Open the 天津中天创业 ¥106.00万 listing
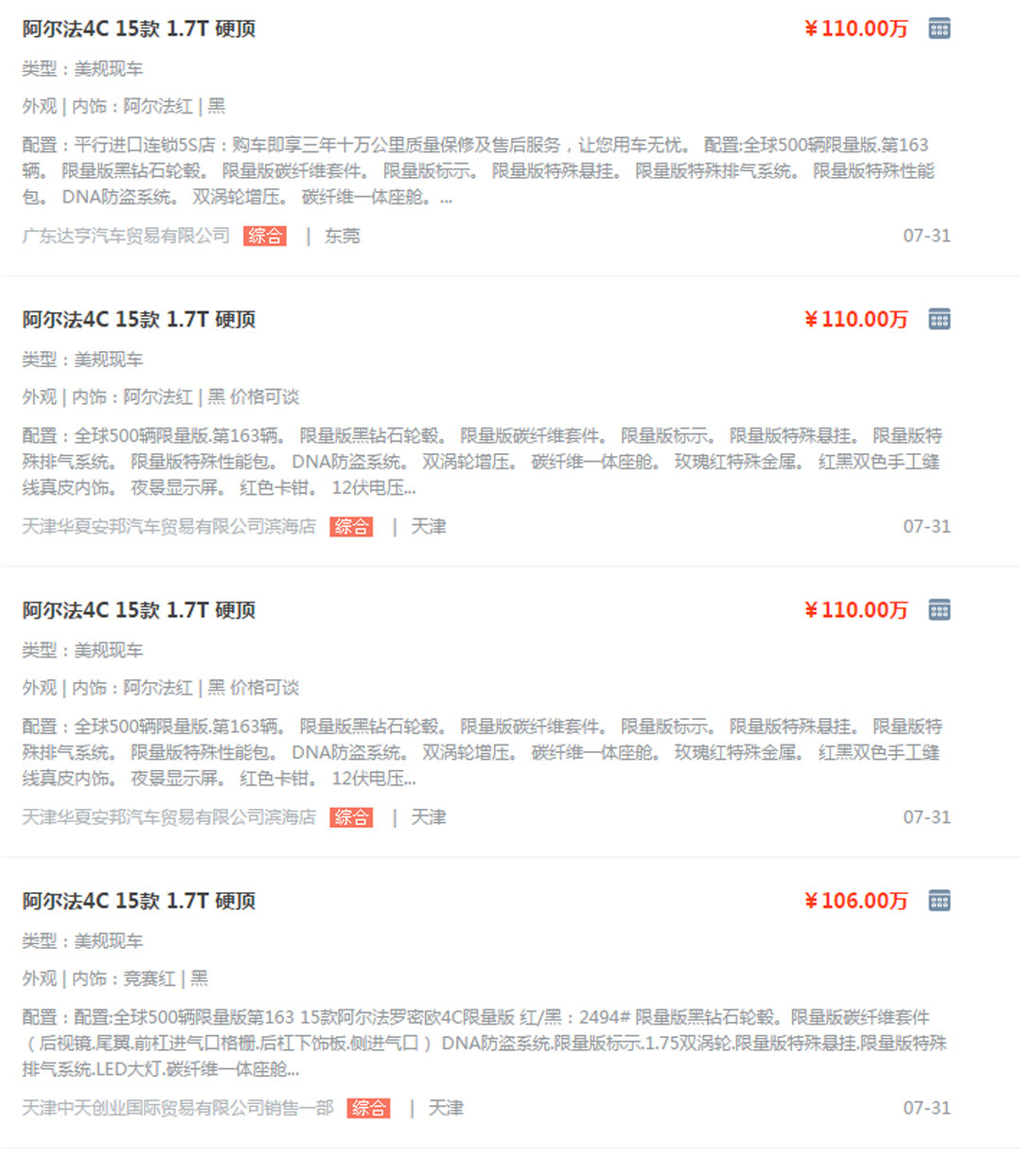Viewport: 1022px width, 1176px height. pyautogui.click(x=139, y=902)
